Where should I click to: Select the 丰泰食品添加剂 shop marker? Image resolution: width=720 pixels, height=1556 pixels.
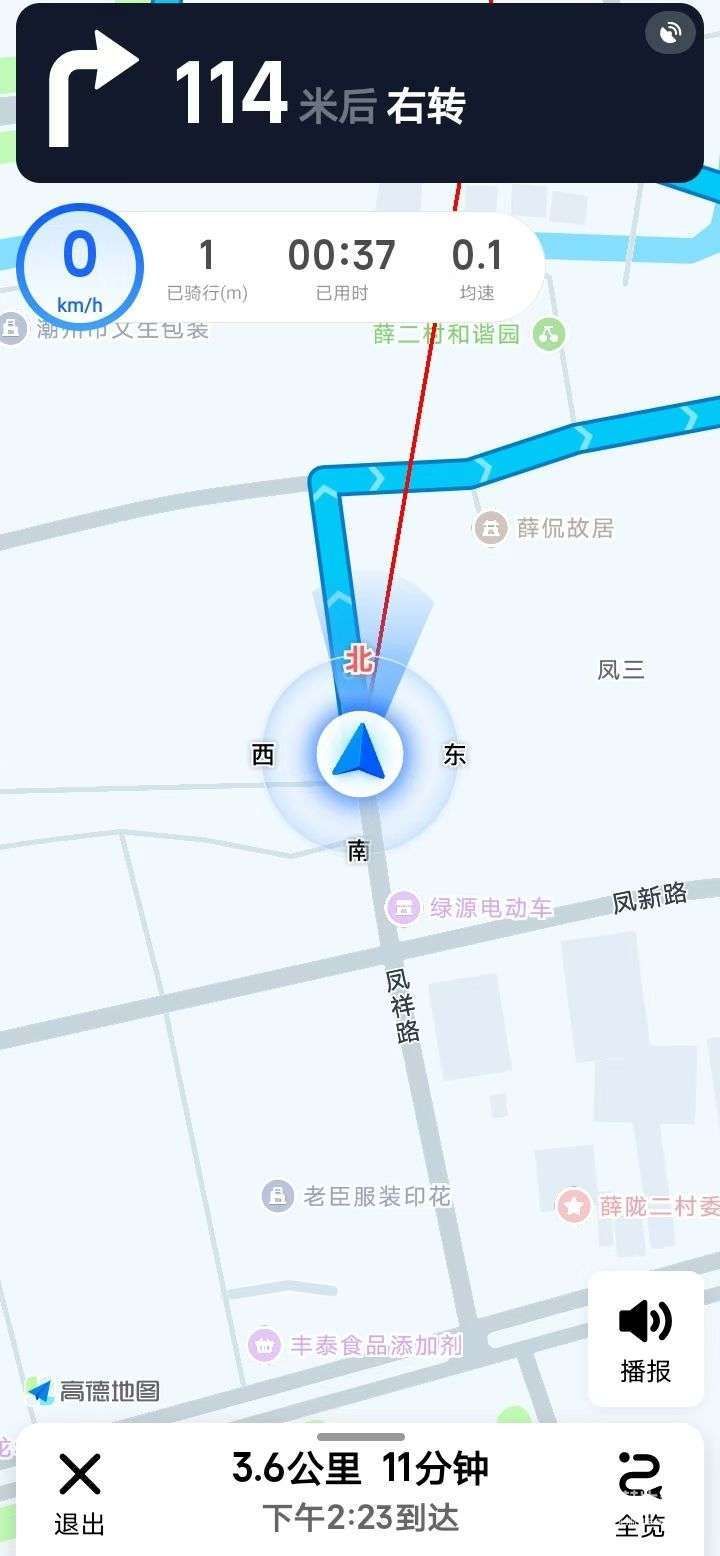(264, 1345)
